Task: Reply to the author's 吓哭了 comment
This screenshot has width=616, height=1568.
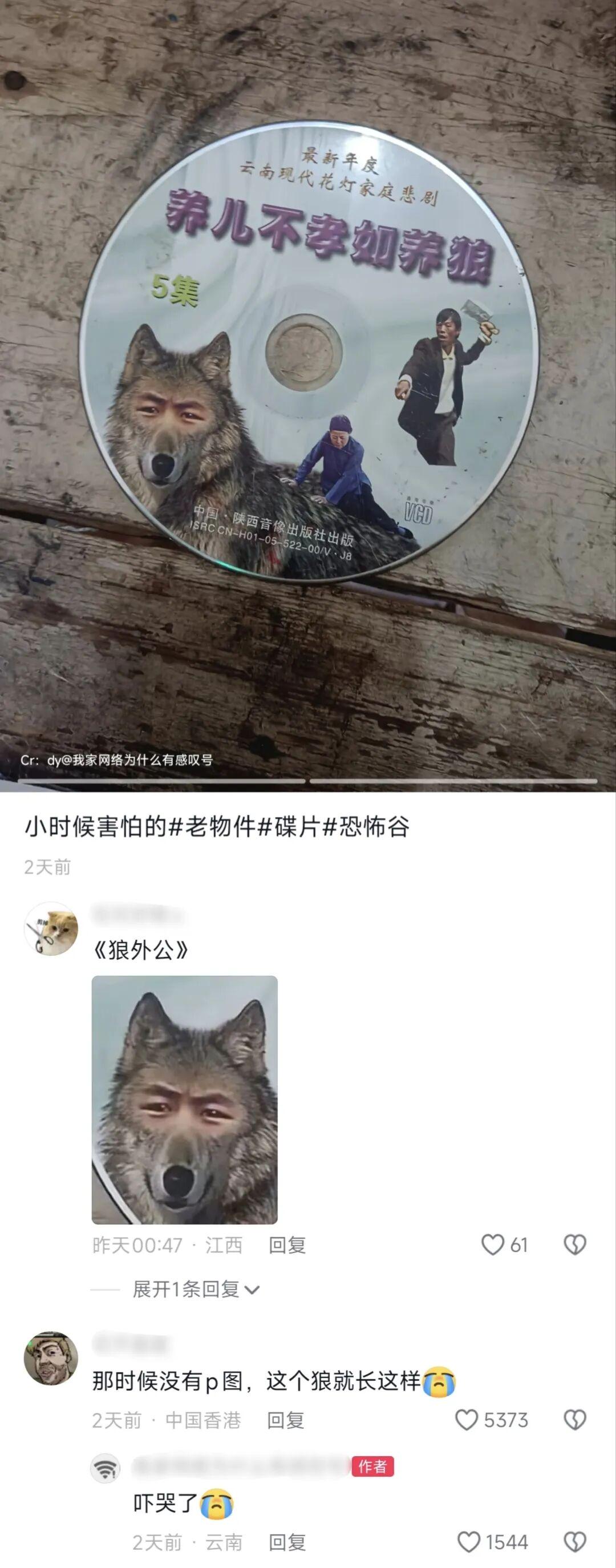Action: tap(287, 1542)
